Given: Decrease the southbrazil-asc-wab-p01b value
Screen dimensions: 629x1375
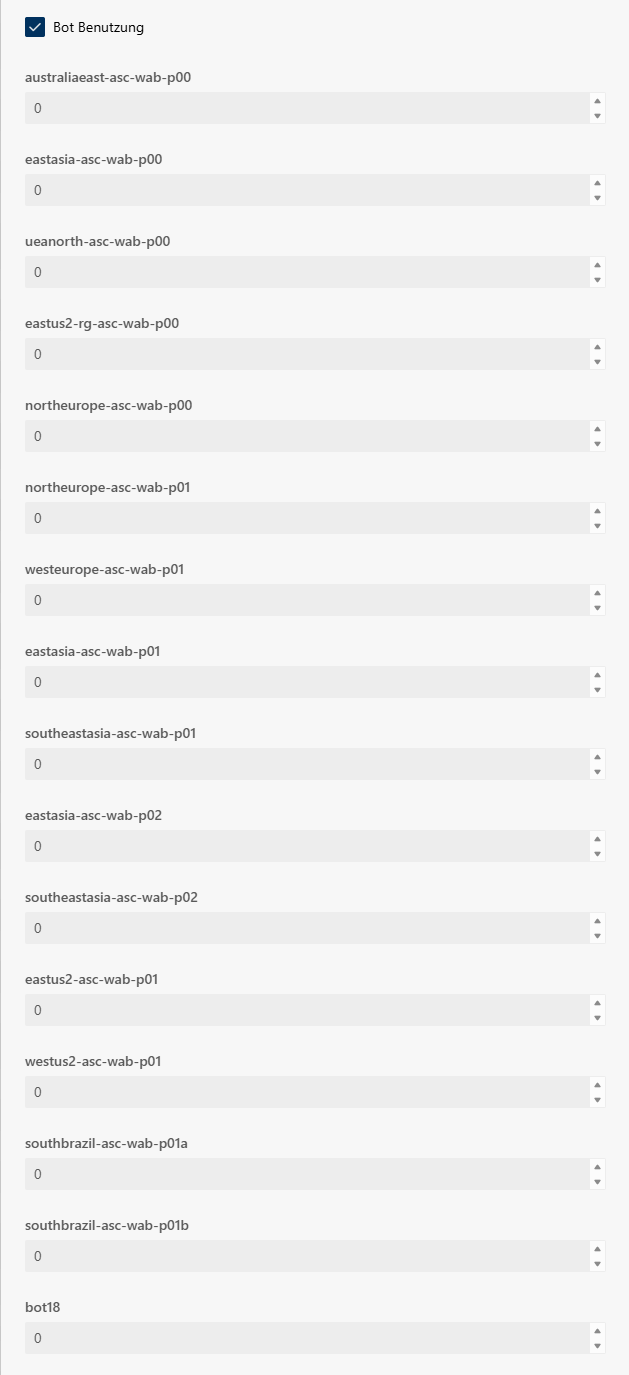Looking at the screenshot, I should tap(598, 1264).
